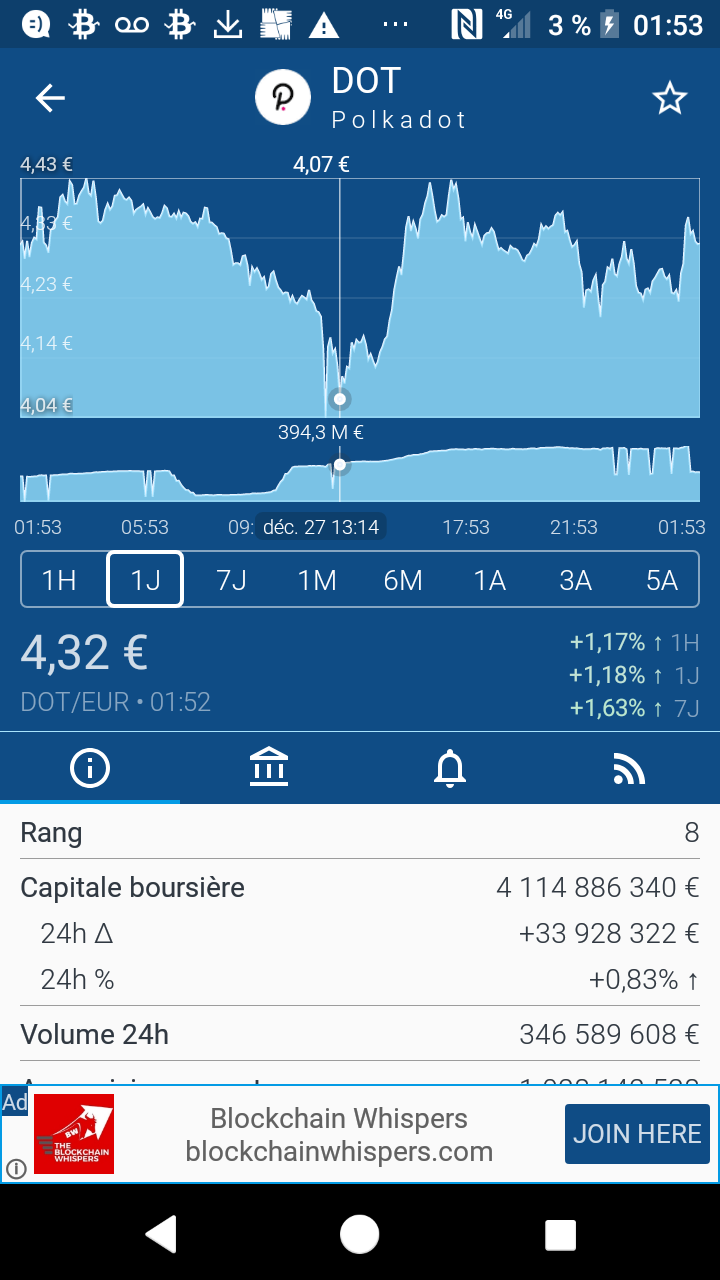Open the info tab for Polkadot

90,767
